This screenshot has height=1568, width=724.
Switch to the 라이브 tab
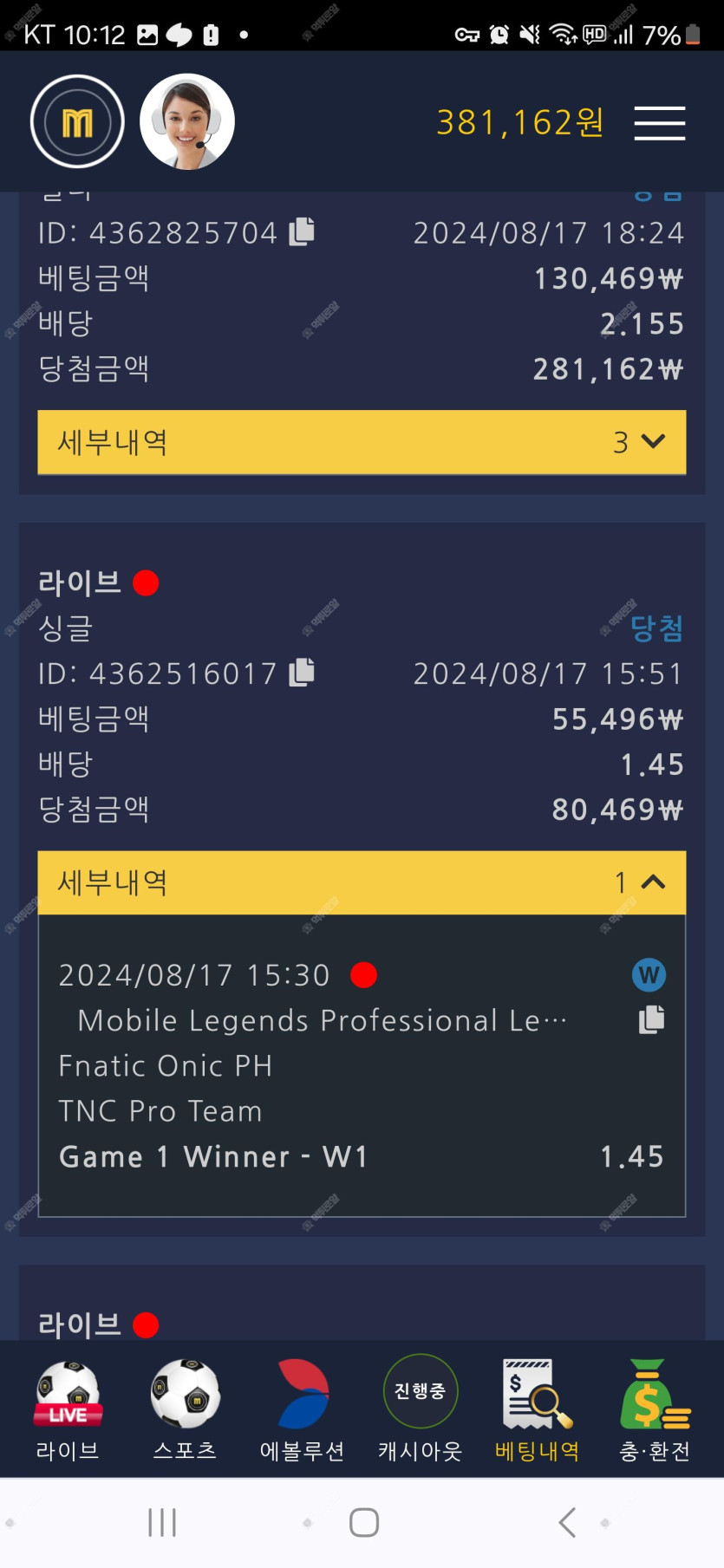point(68,1409)
